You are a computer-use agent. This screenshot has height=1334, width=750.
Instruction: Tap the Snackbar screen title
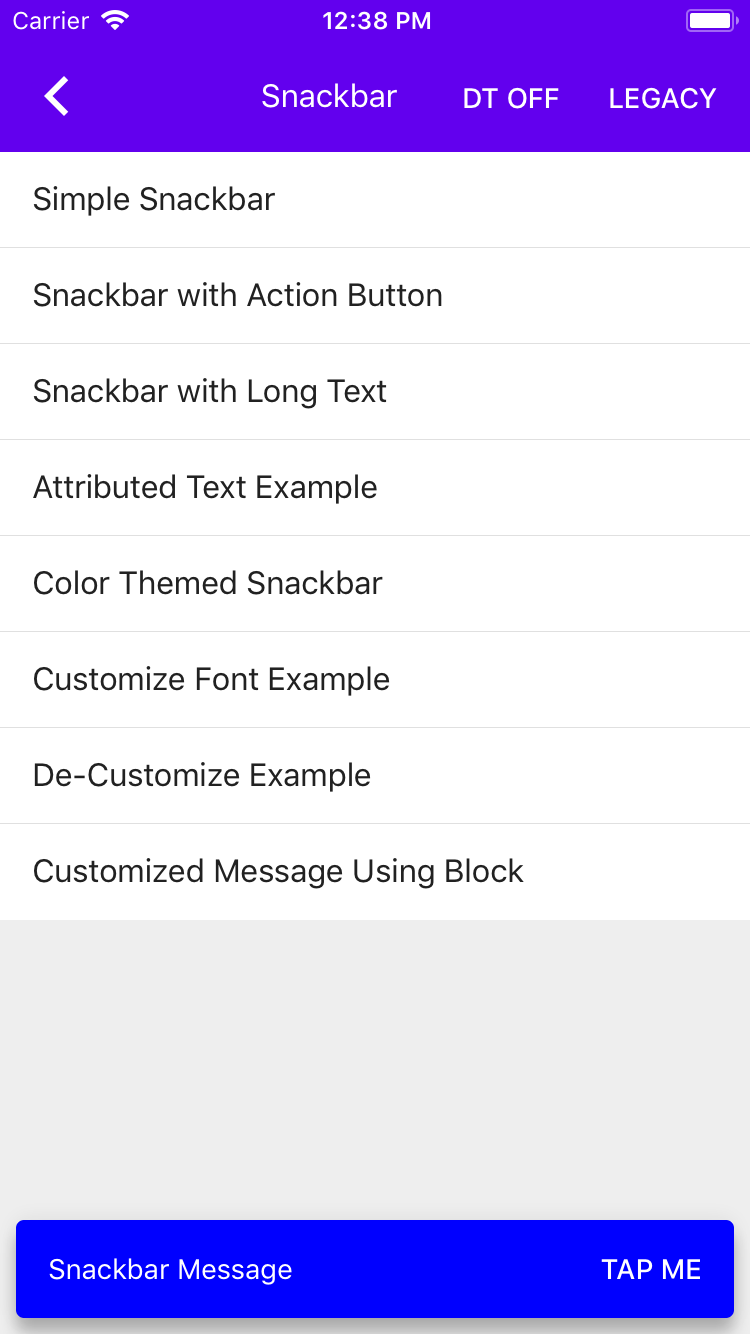[329, 96]
